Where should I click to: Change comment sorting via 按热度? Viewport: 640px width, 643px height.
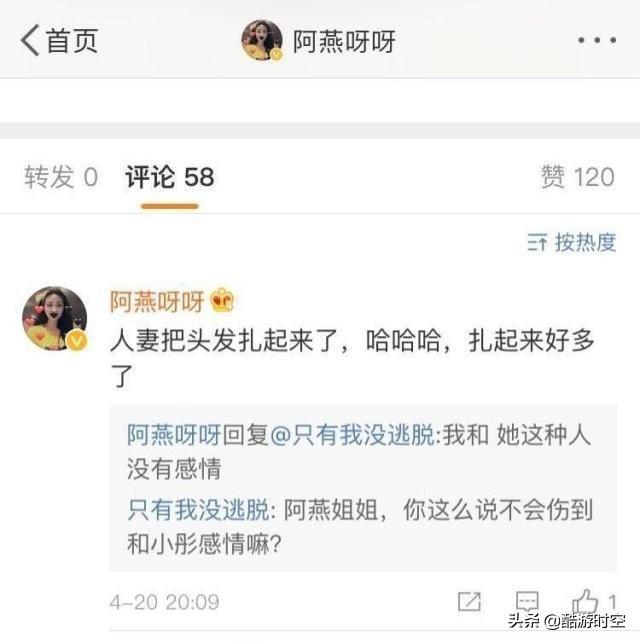pyautogui.click(x=571, y=242)
